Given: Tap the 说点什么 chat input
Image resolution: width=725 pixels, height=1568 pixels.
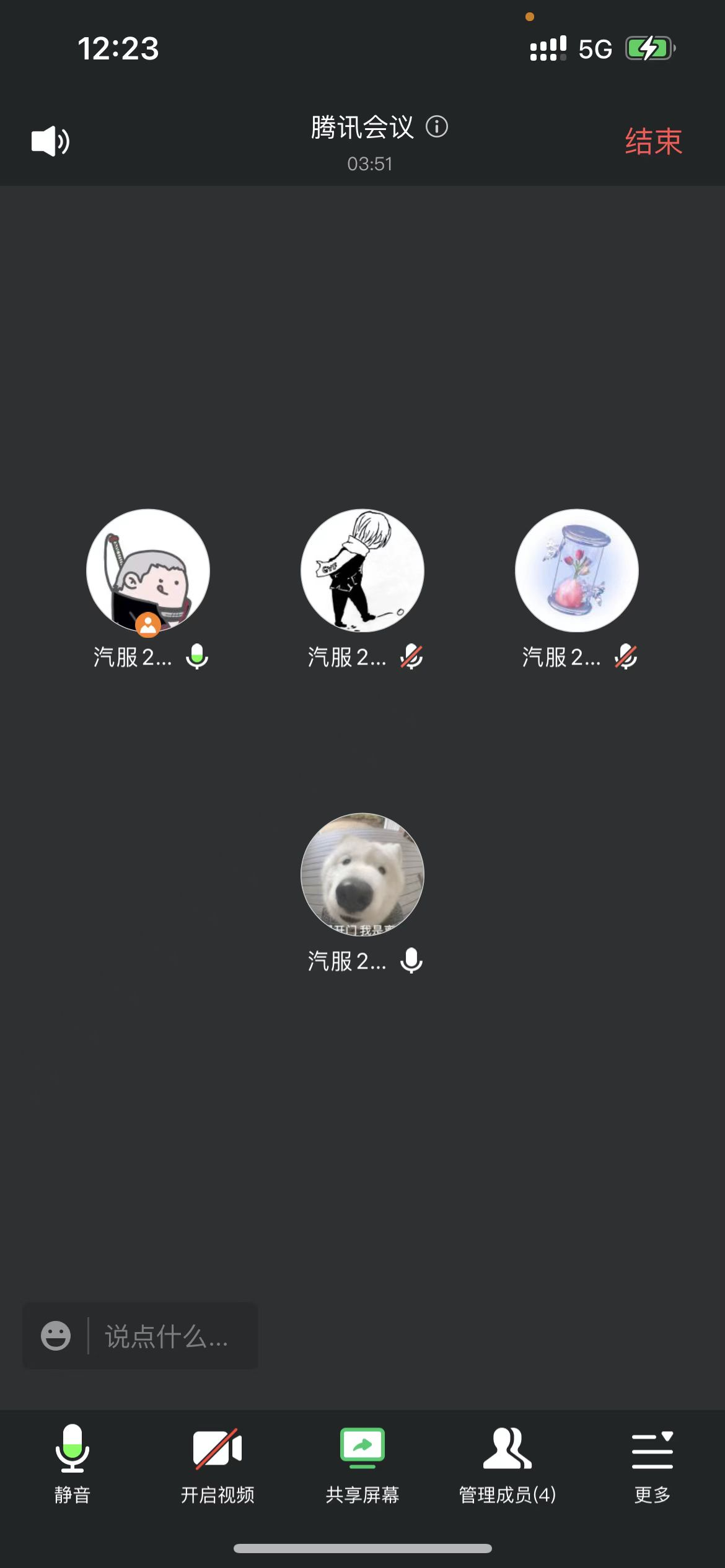Looking at the screenshot, I should click(x=167, y=1336).
